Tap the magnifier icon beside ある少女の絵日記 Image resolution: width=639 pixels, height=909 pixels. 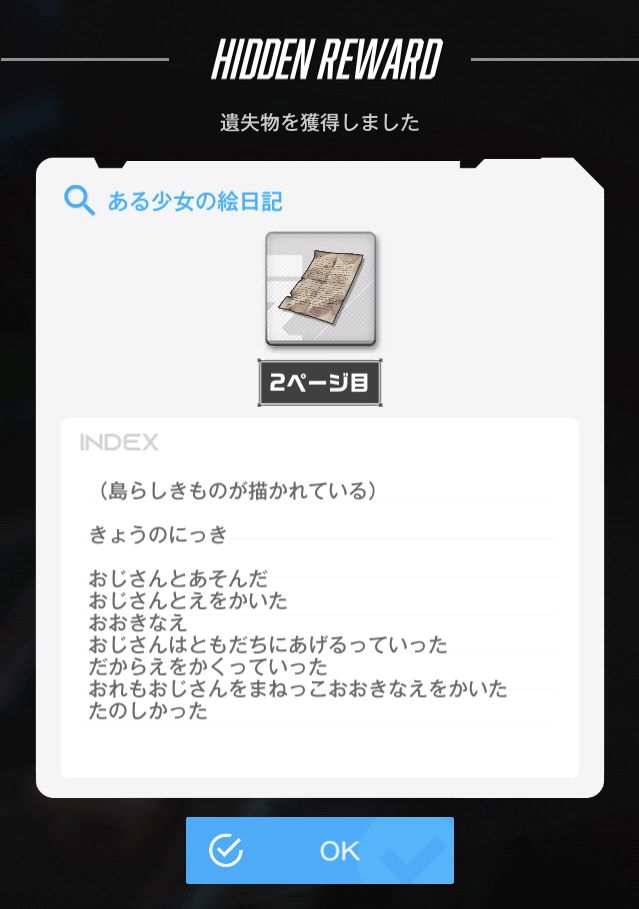pos(79,201)
